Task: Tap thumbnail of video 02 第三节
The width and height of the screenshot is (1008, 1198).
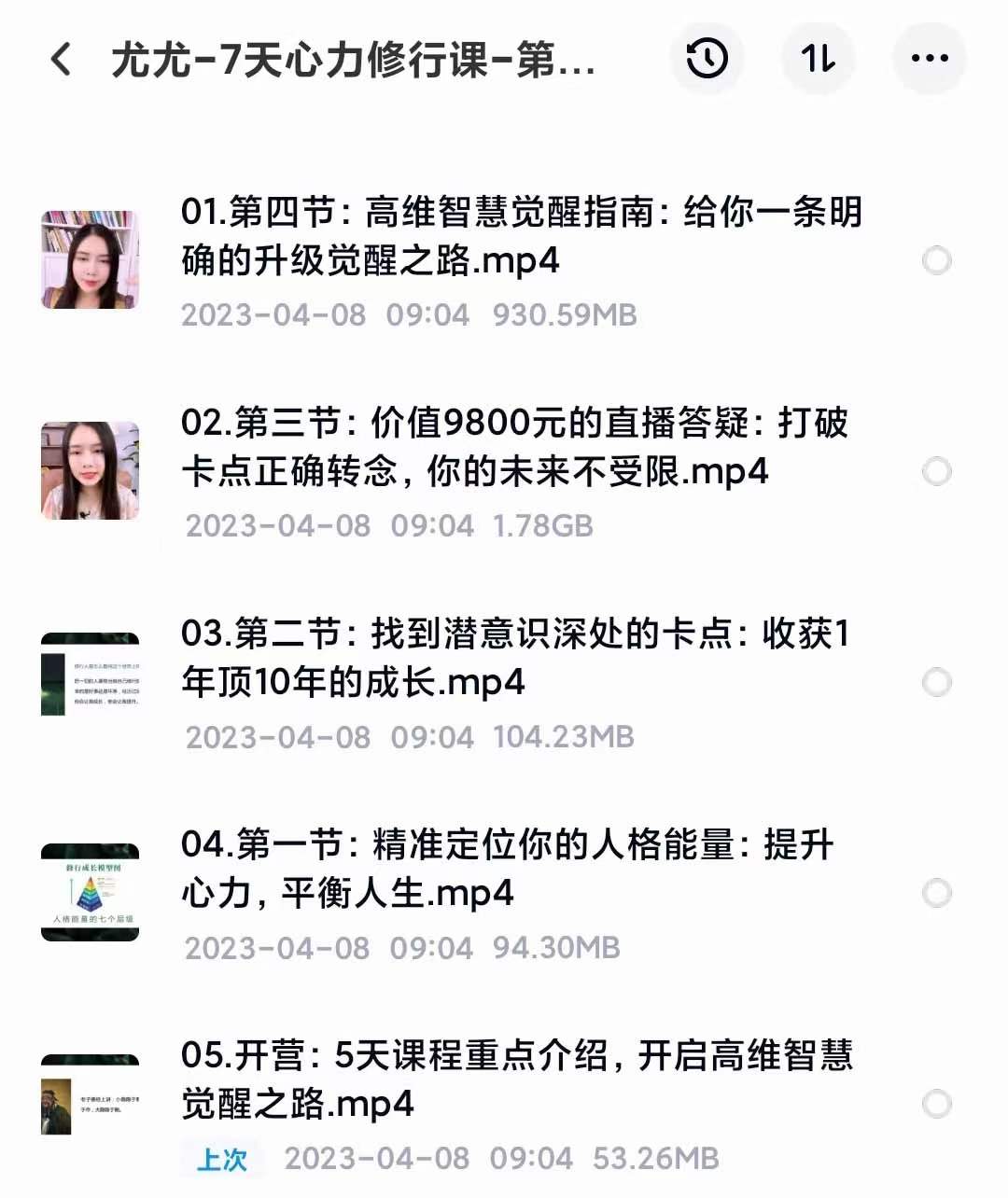Action: (89, 470)
